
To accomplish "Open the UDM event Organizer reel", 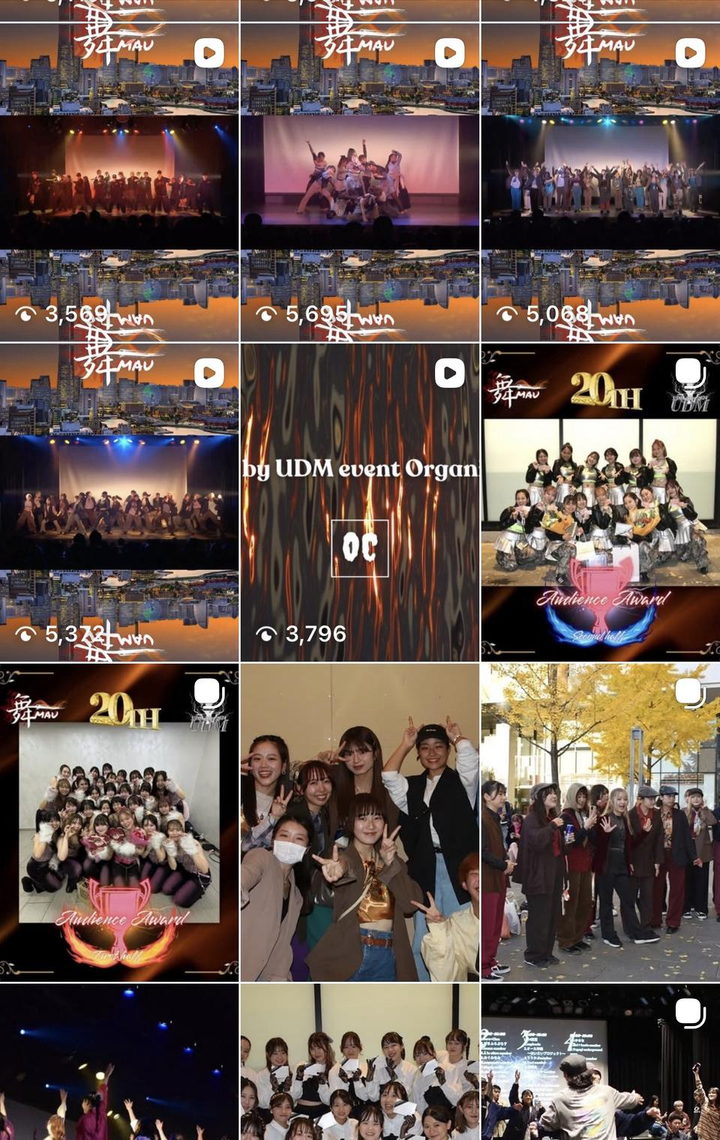I will pos(360,502).
